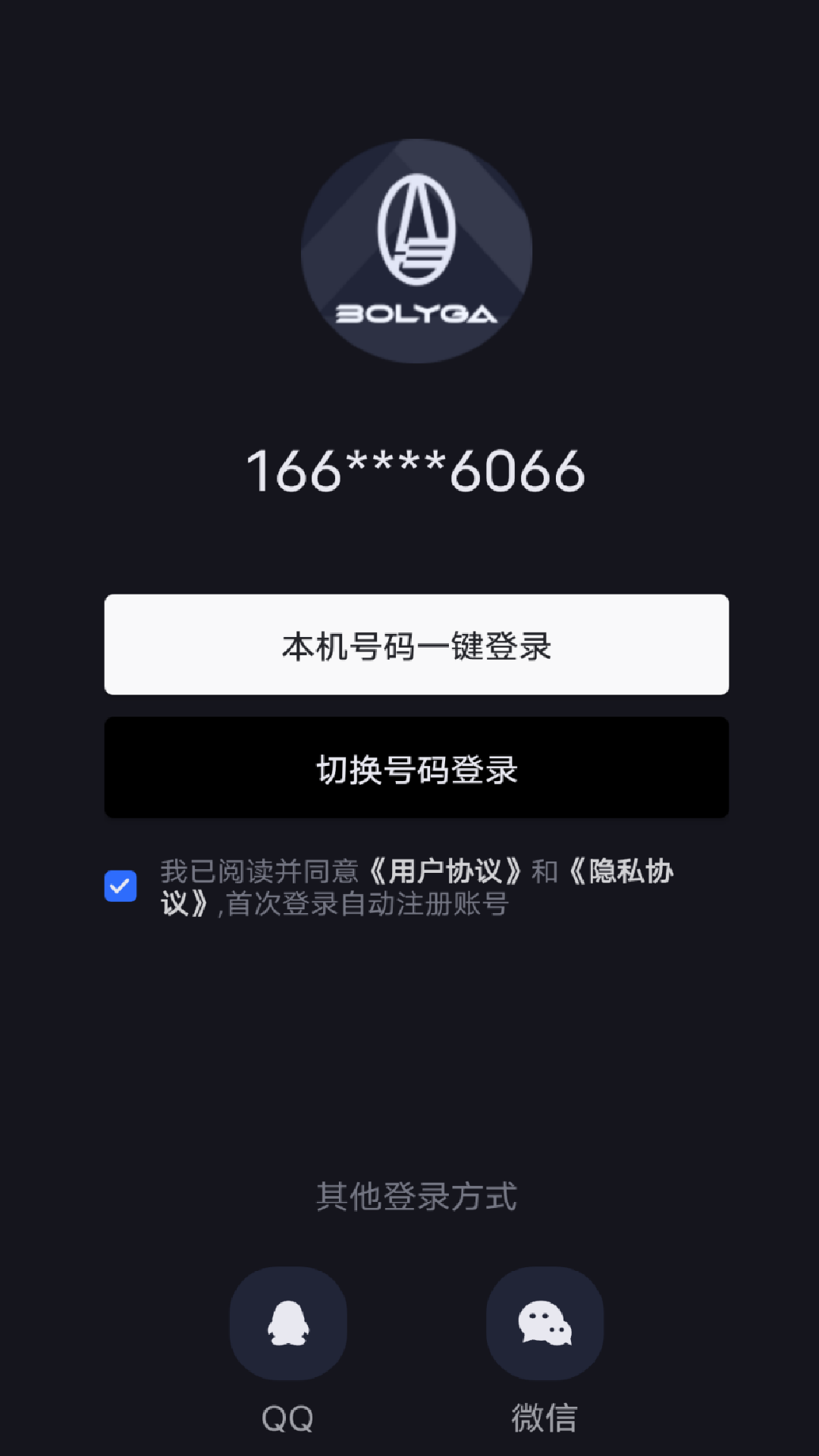819x1456 pixels.
Task: Click the QQ penguin icon for third-party login
Action: 288,1323
